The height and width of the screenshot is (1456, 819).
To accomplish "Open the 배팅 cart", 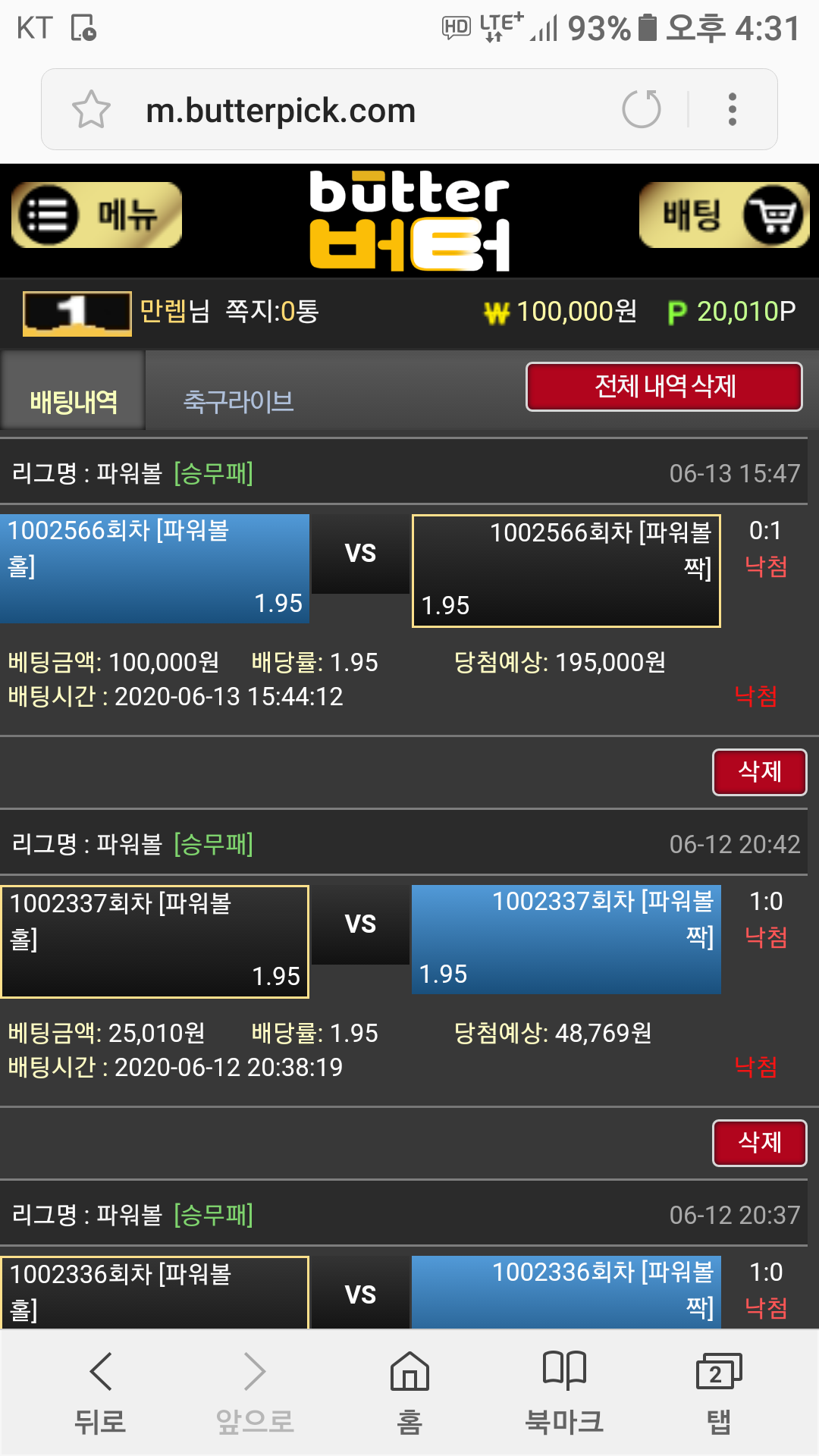I will click(x=723, y=215).
